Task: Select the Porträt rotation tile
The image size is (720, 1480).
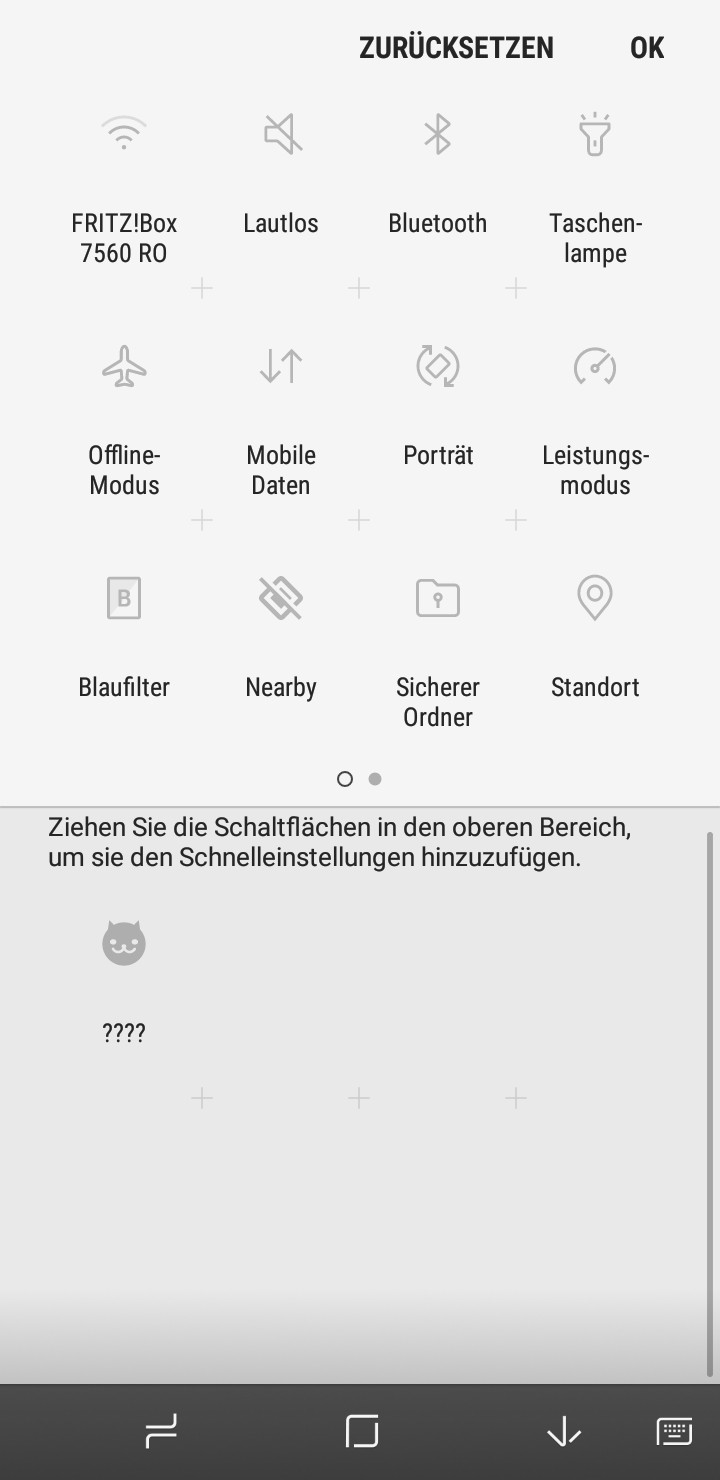Action: [x=438, y=367]
